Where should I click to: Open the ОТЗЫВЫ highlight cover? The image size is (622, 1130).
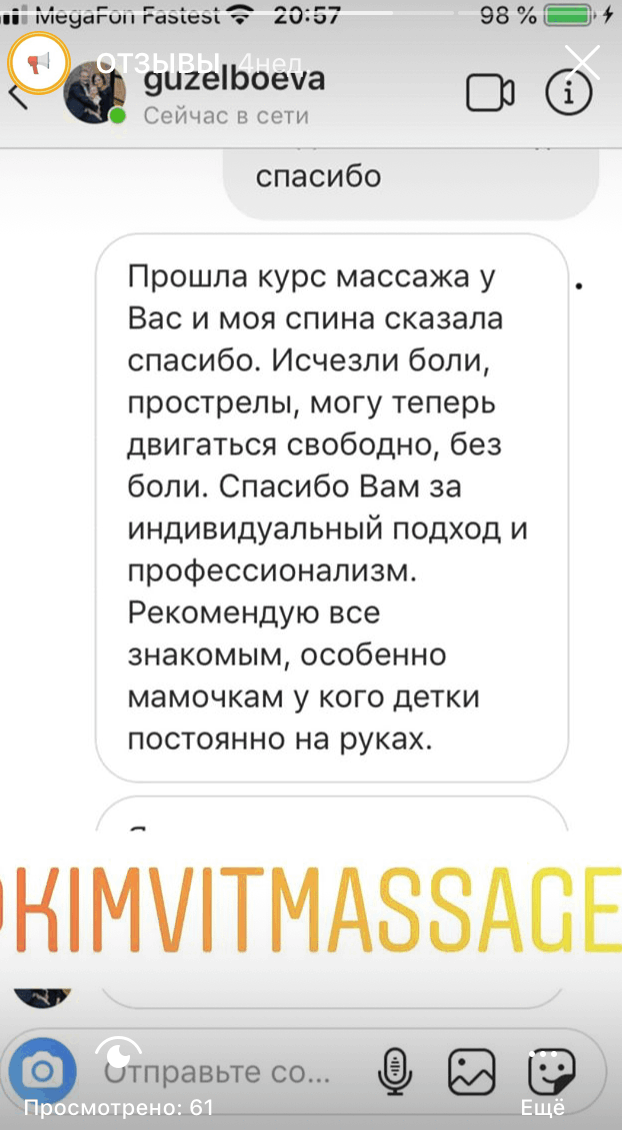coord(39,63)
